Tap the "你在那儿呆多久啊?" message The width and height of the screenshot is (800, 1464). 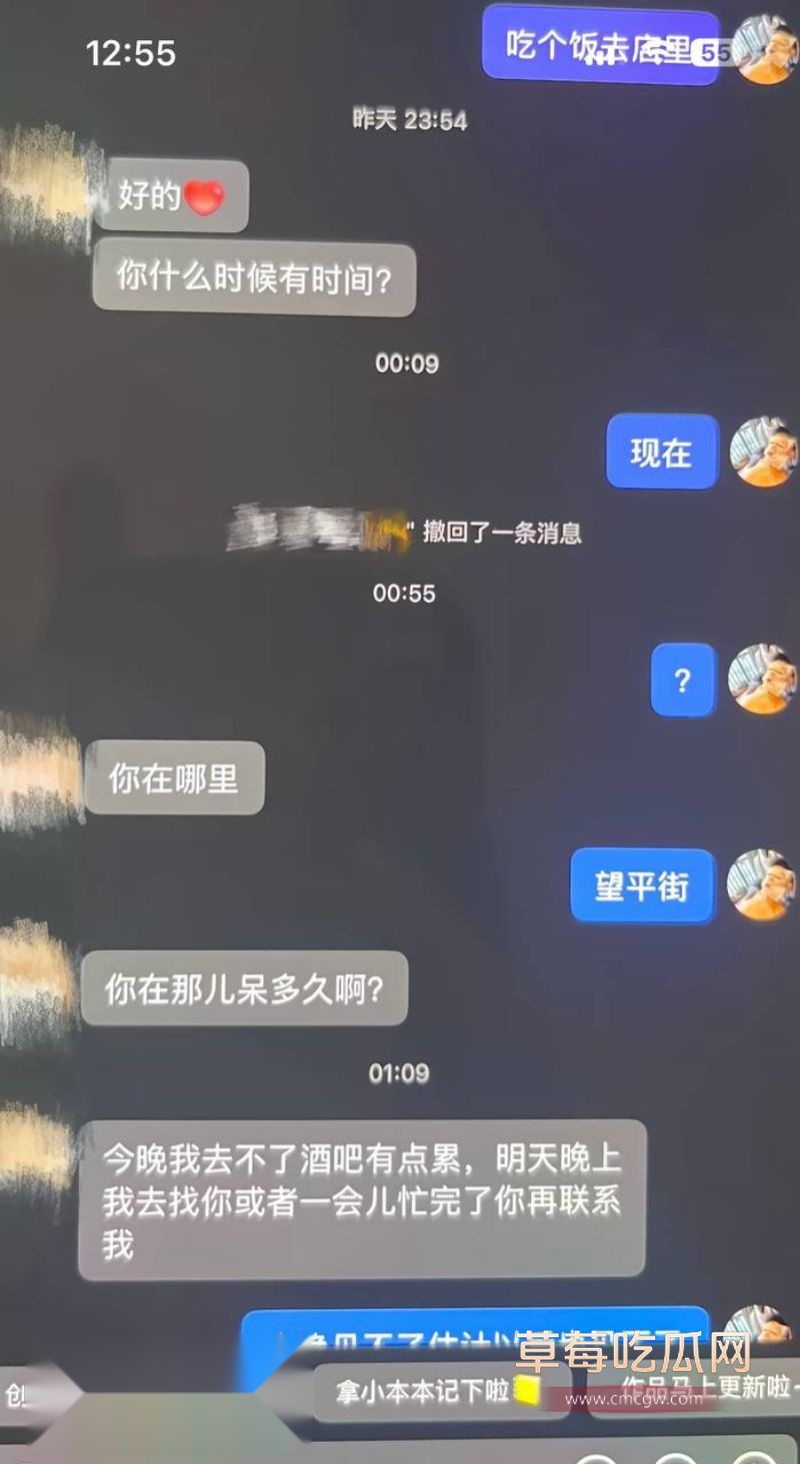244,988
